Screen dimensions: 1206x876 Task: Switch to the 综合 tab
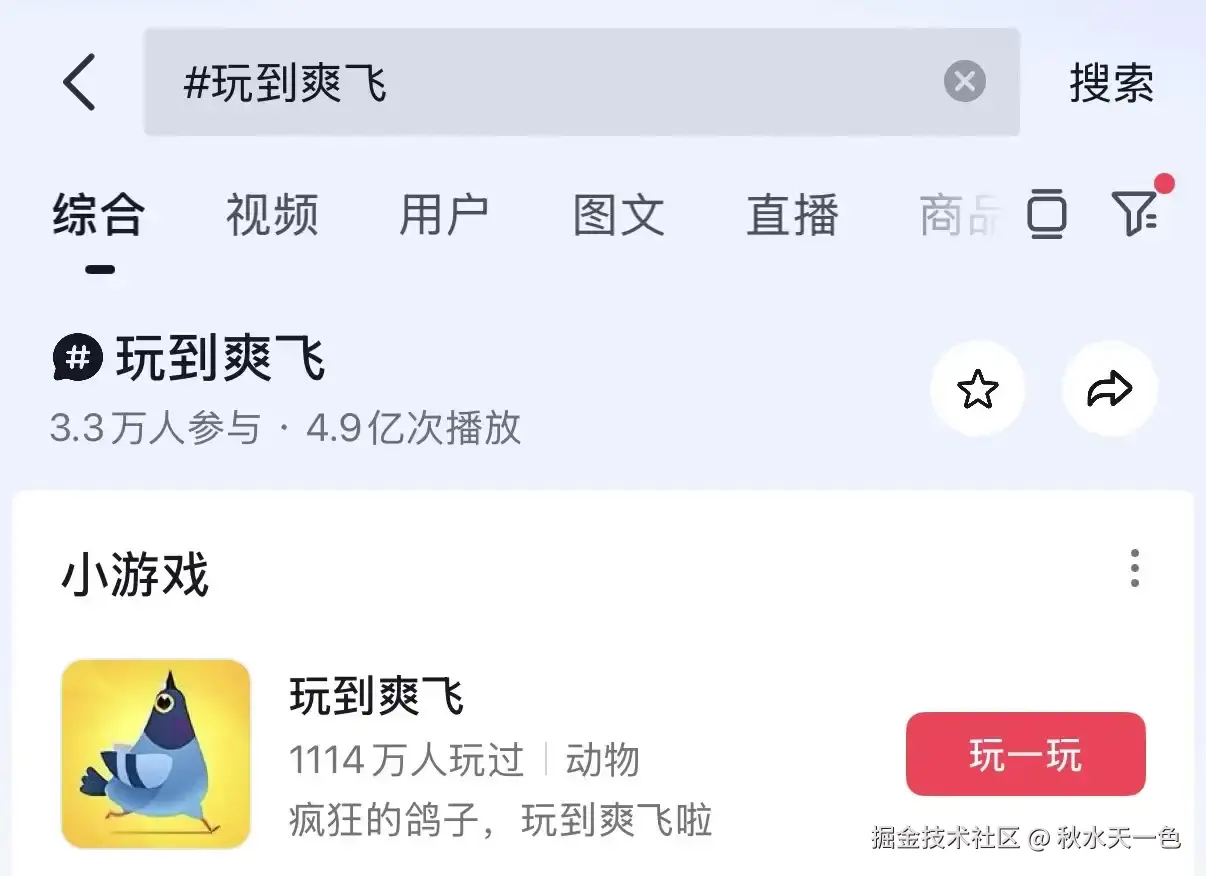(x=99, y=216)
